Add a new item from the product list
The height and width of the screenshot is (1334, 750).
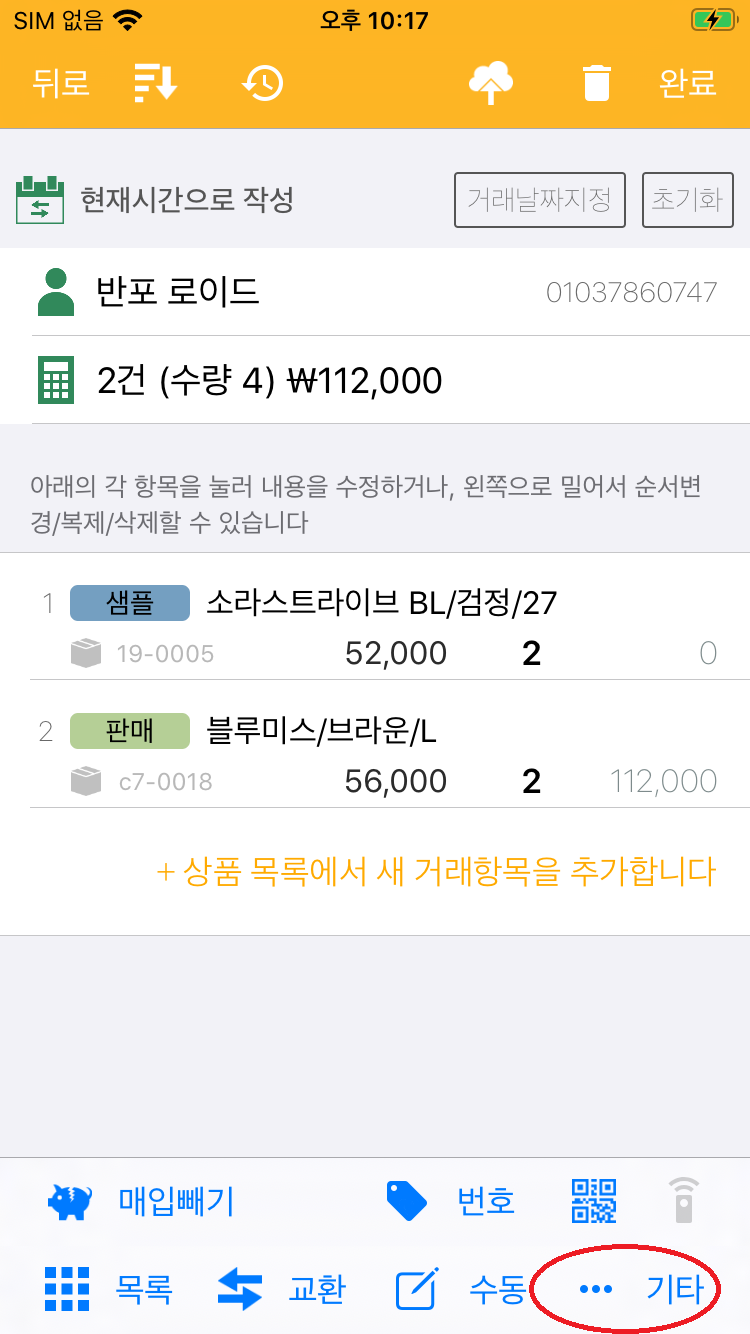[436, 871]
